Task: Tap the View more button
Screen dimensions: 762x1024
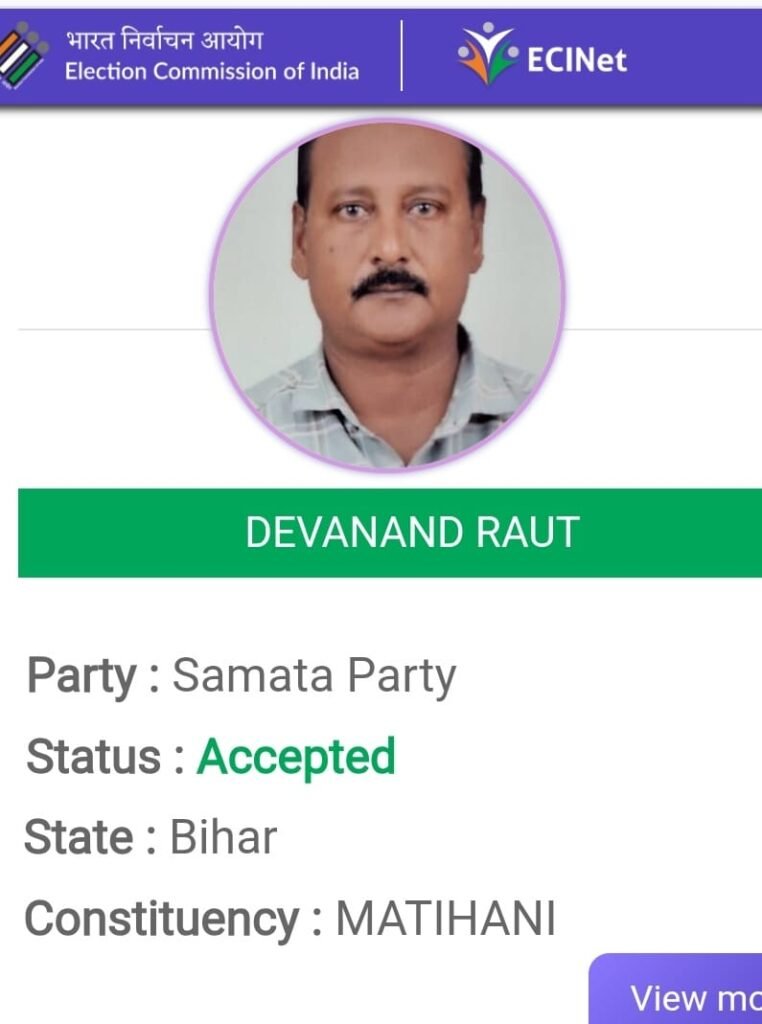Action: 689,994
